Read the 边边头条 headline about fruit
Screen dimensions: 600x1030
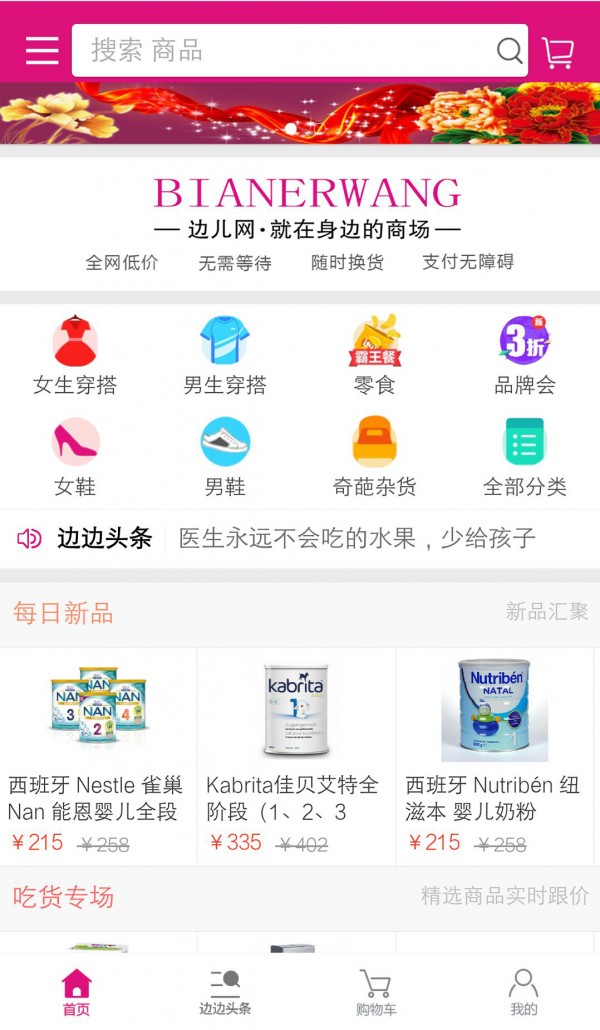click(x=357, y=538)
